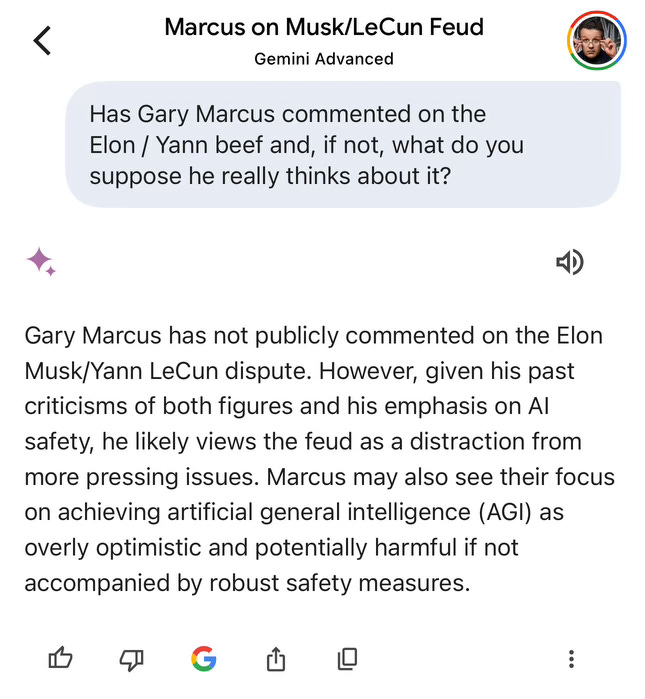
Task: Copy the response text
Action: (x=347, y=658)
